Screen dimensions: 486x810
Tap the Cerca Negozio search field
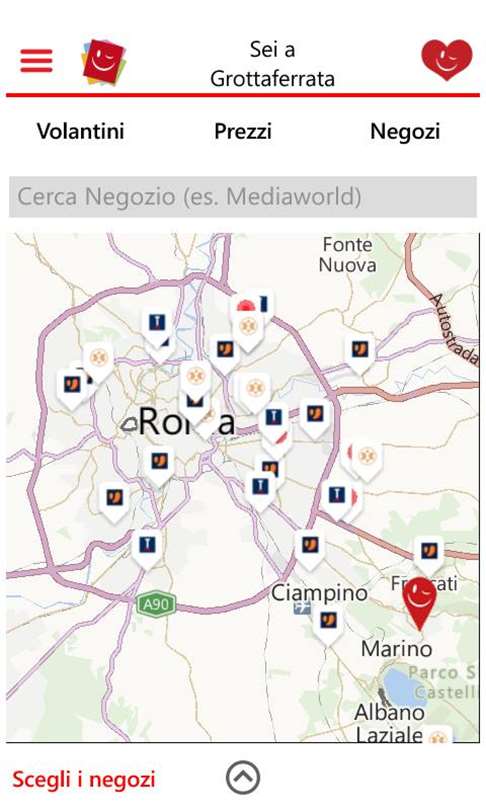pos(243,196)
